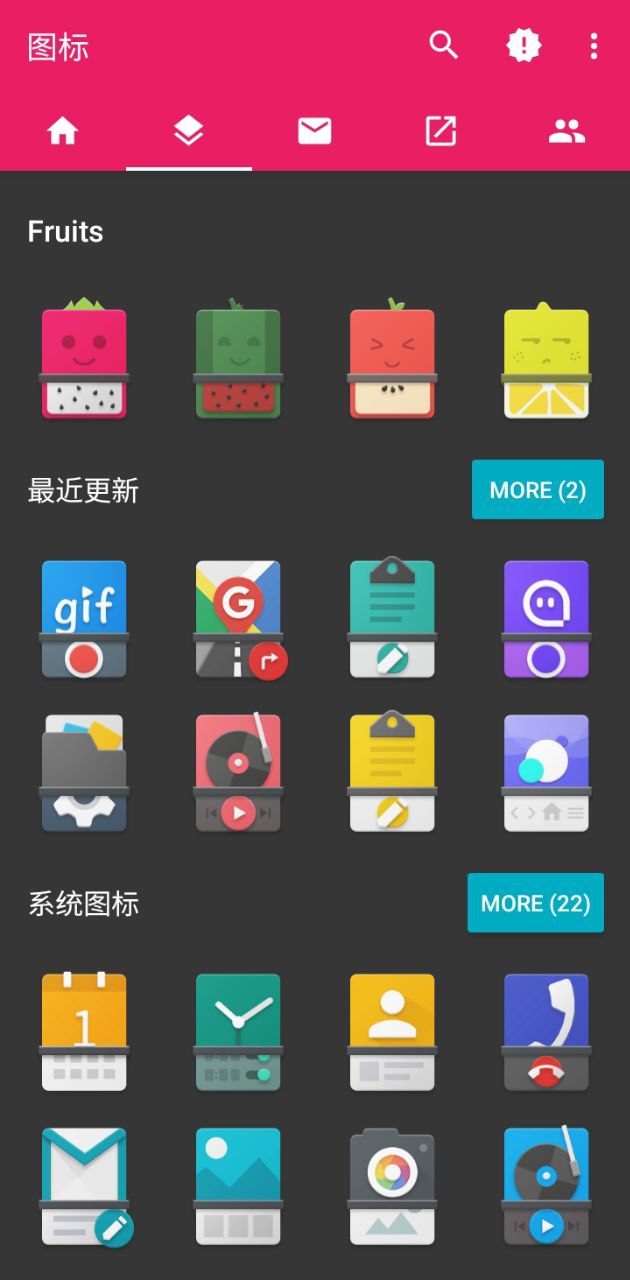Open the folder with gear icon

tap(84, 773)
